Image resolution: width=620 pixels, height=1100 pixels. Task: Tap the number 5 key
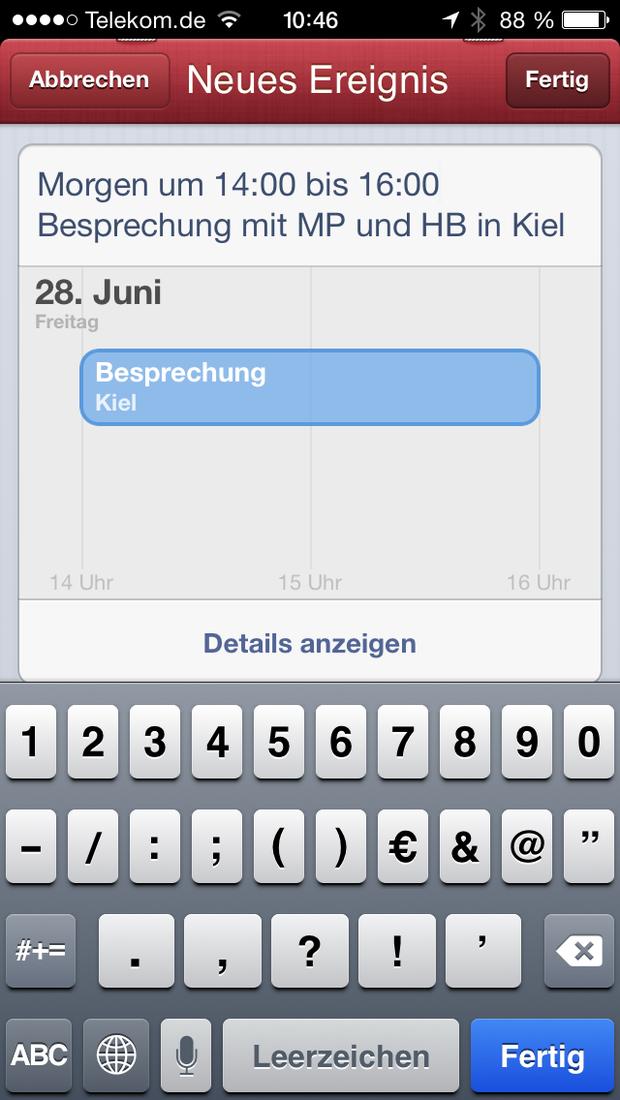pos(279,742)
